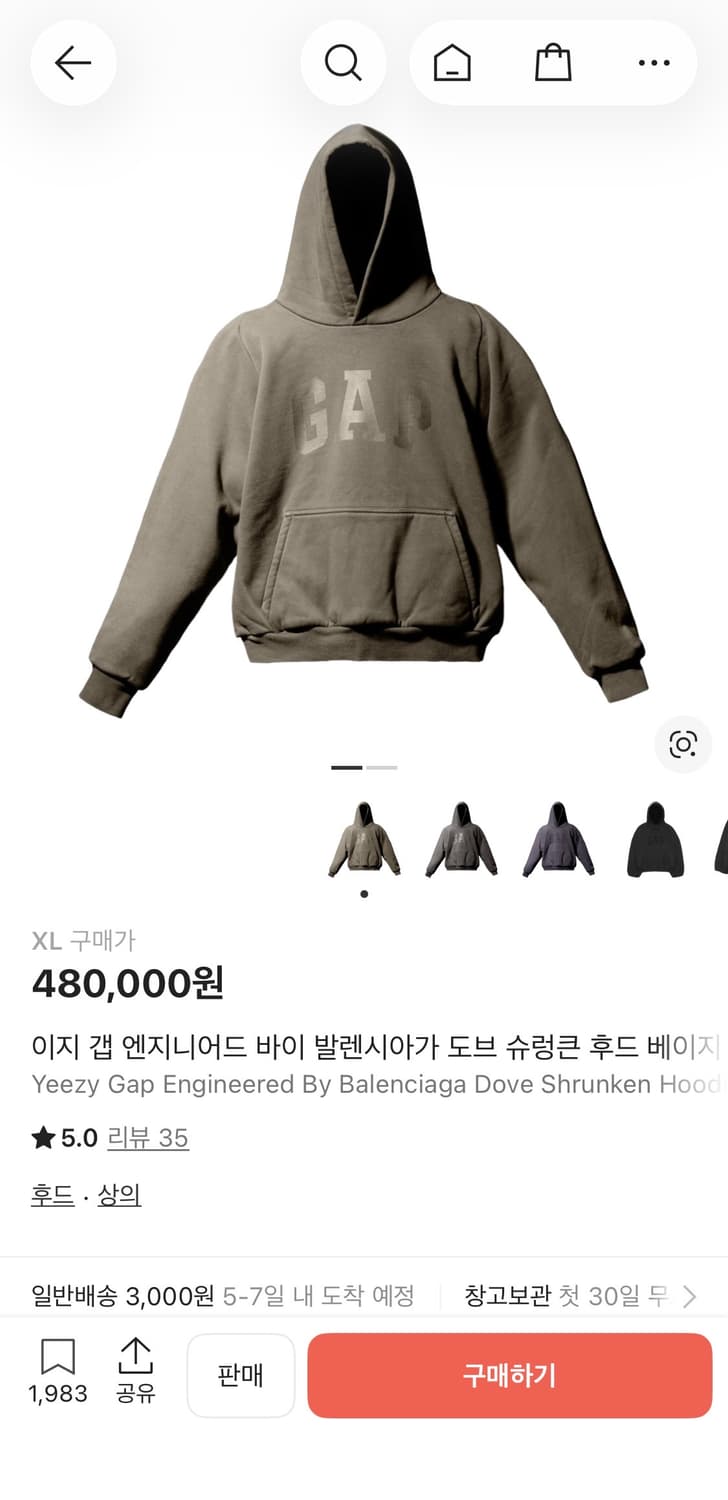Open the 상의 category link
The width and height of the screenshot is (728, 1500).
[118, 1194]
